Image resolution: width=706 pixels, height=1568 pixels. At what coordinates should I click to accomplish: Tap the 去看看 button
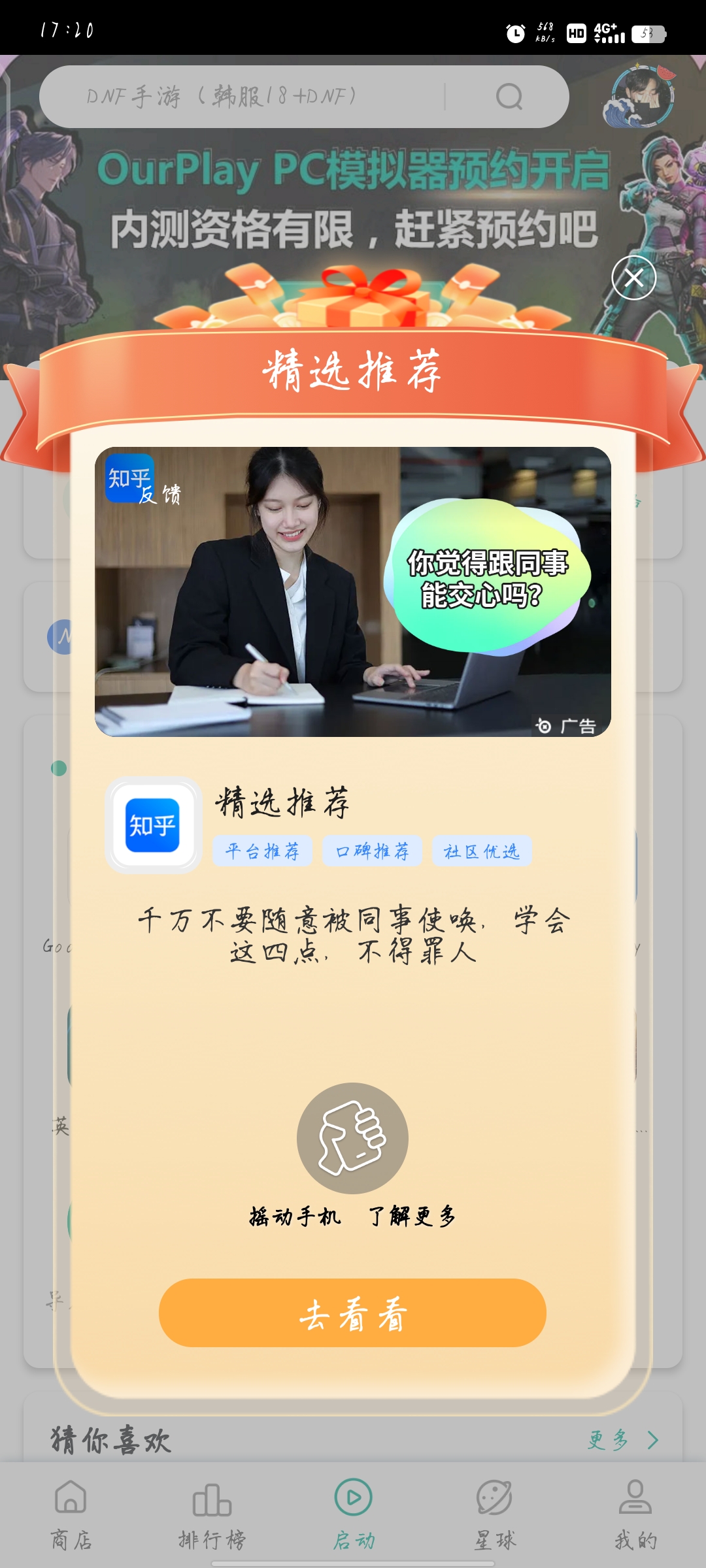(352, 1313)
